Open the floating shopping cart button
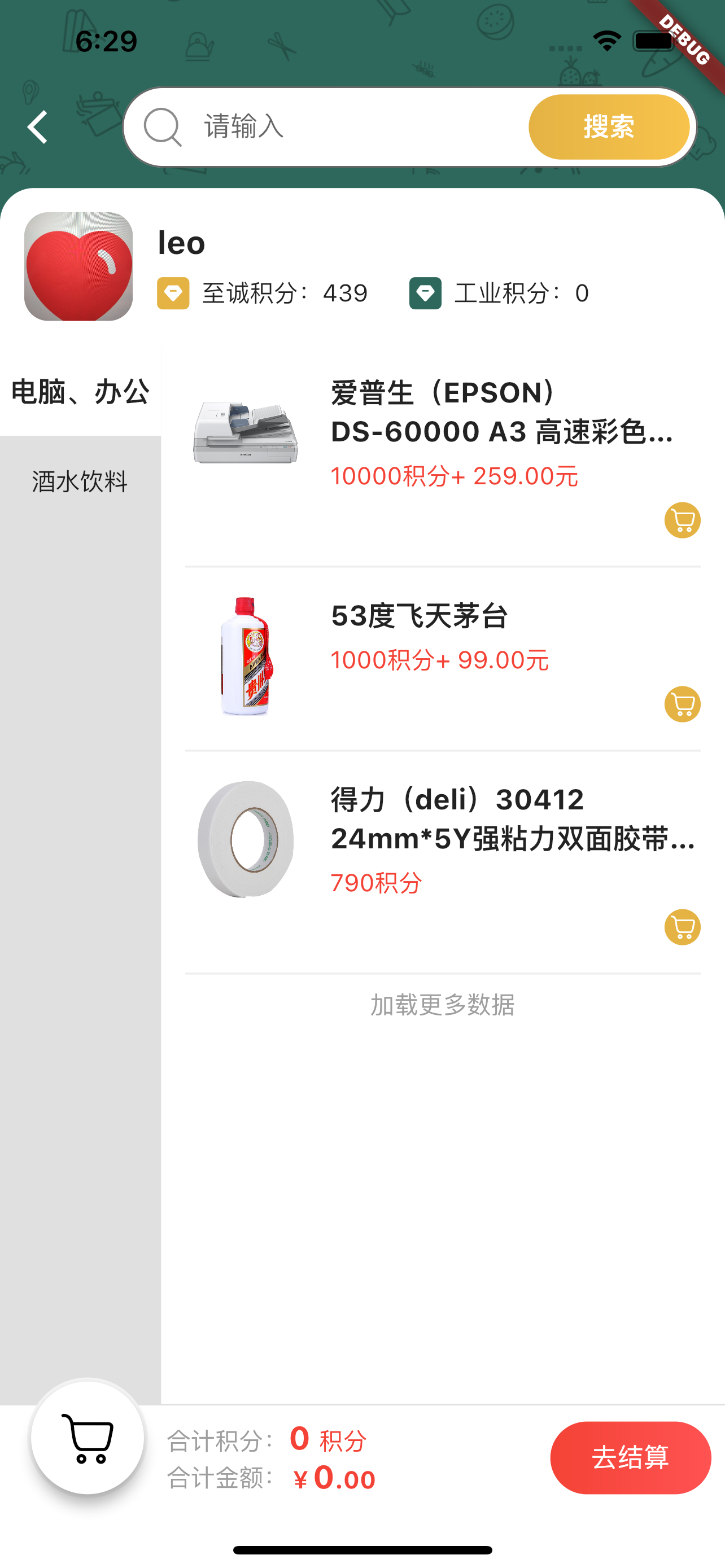This screenshot has width=725, height=1568. coord(88,1438)
